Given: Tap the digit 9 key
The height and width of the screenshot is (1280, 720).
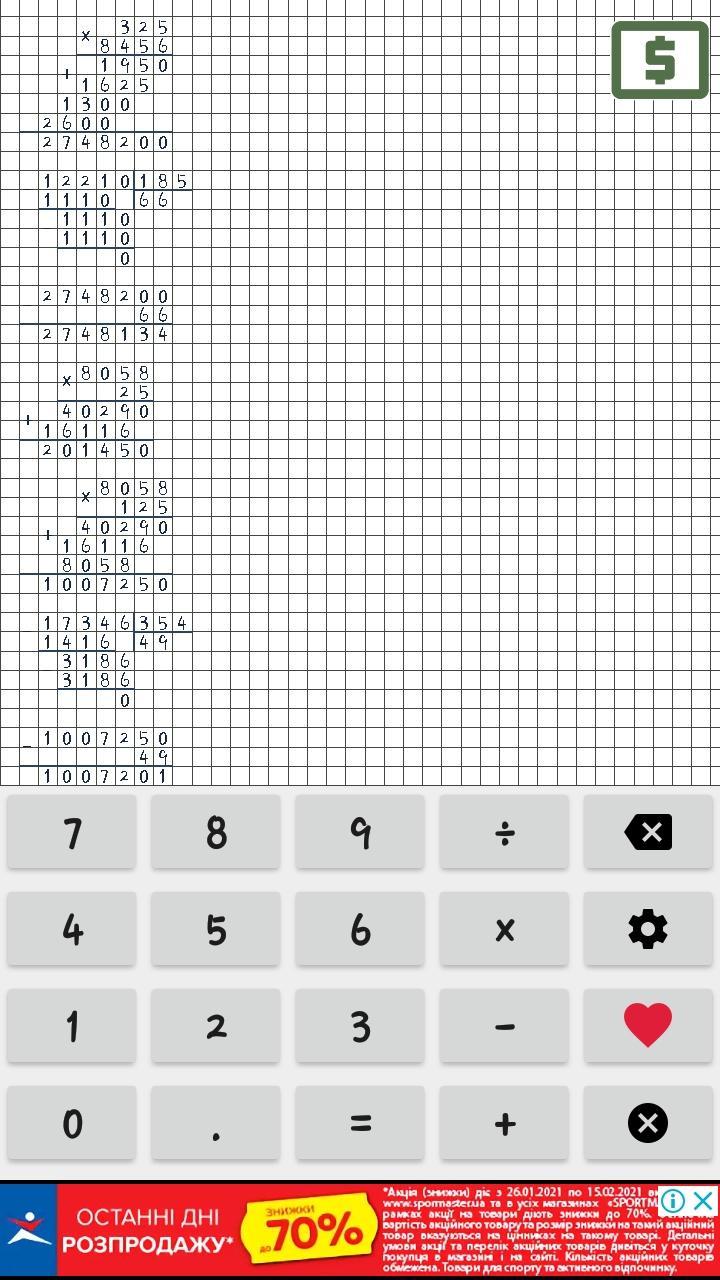Looking at the screenshot, I should [x=360, y=832].
